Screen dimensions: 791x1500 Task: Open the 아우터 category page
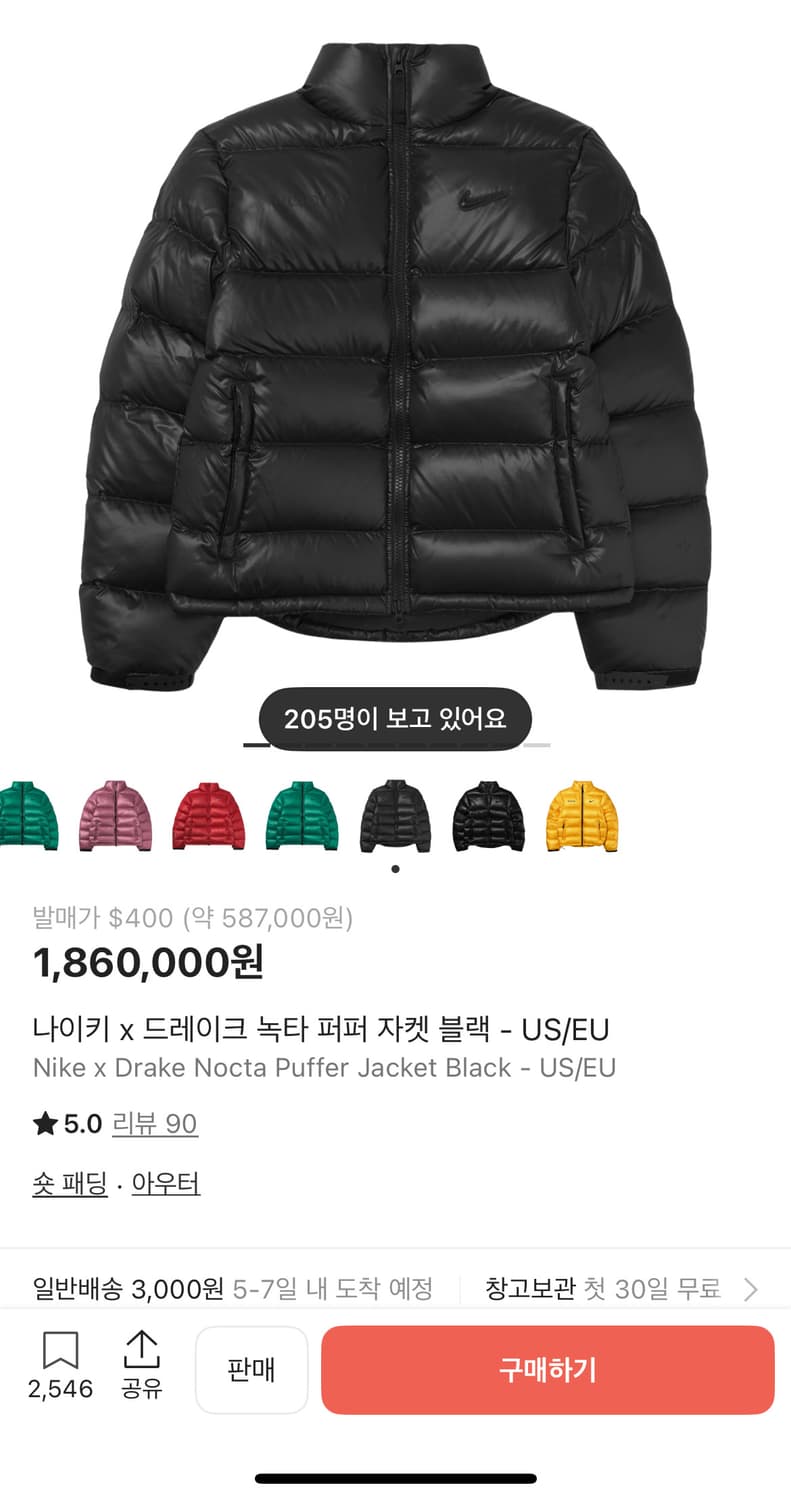pos(165,1182)
